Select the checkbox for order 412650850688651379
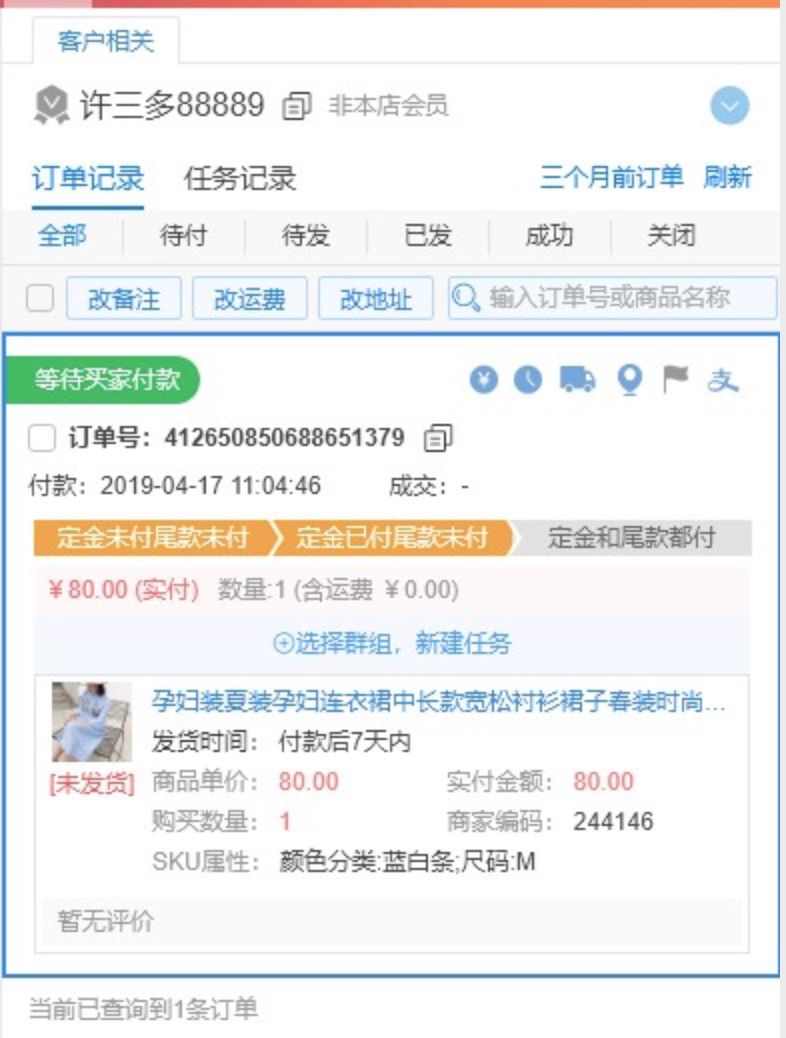The width and height of the screenshot is (786, 1038). (42, 437)
